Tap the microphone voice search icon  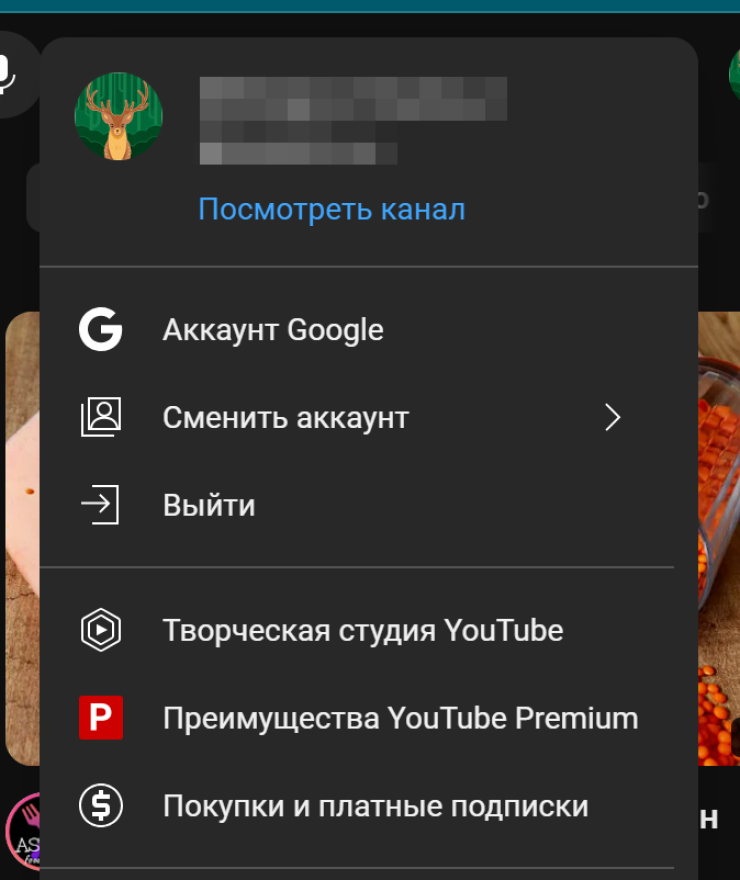point(8,73)
